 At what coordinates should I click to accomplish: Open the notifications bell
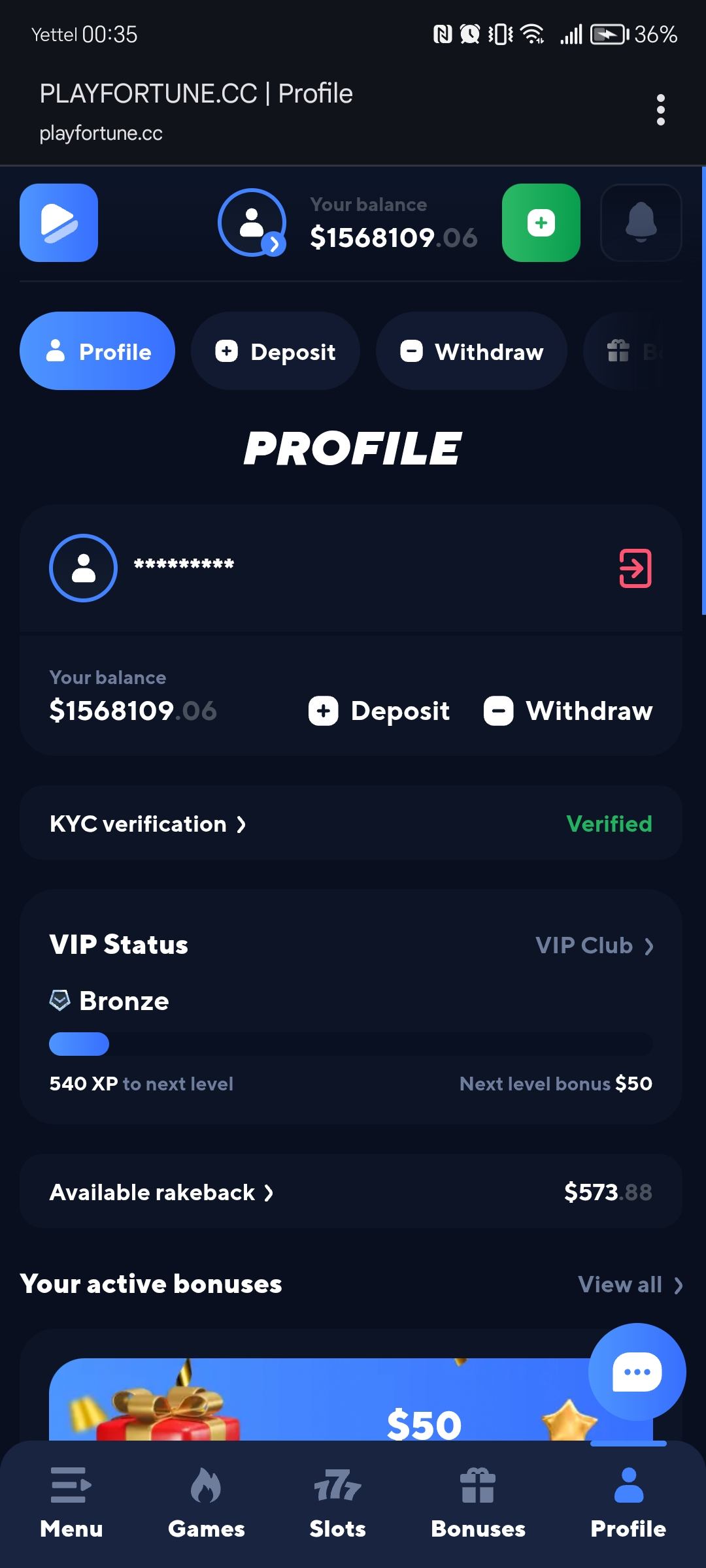[x=641, y=223]
